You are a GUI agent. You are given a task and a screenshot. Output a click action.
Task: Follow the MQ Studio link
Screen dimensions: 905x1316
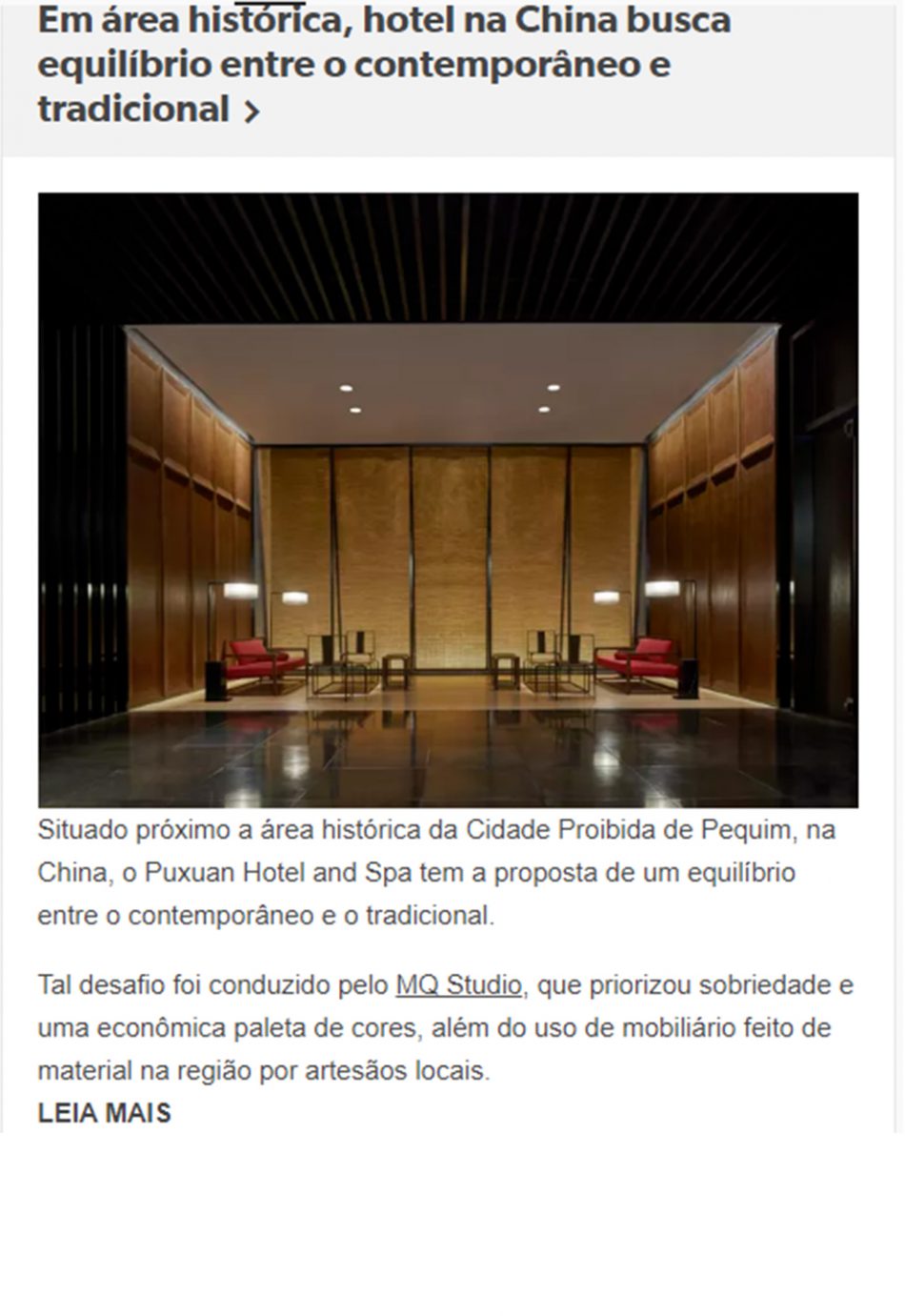[x=458, y=985]
